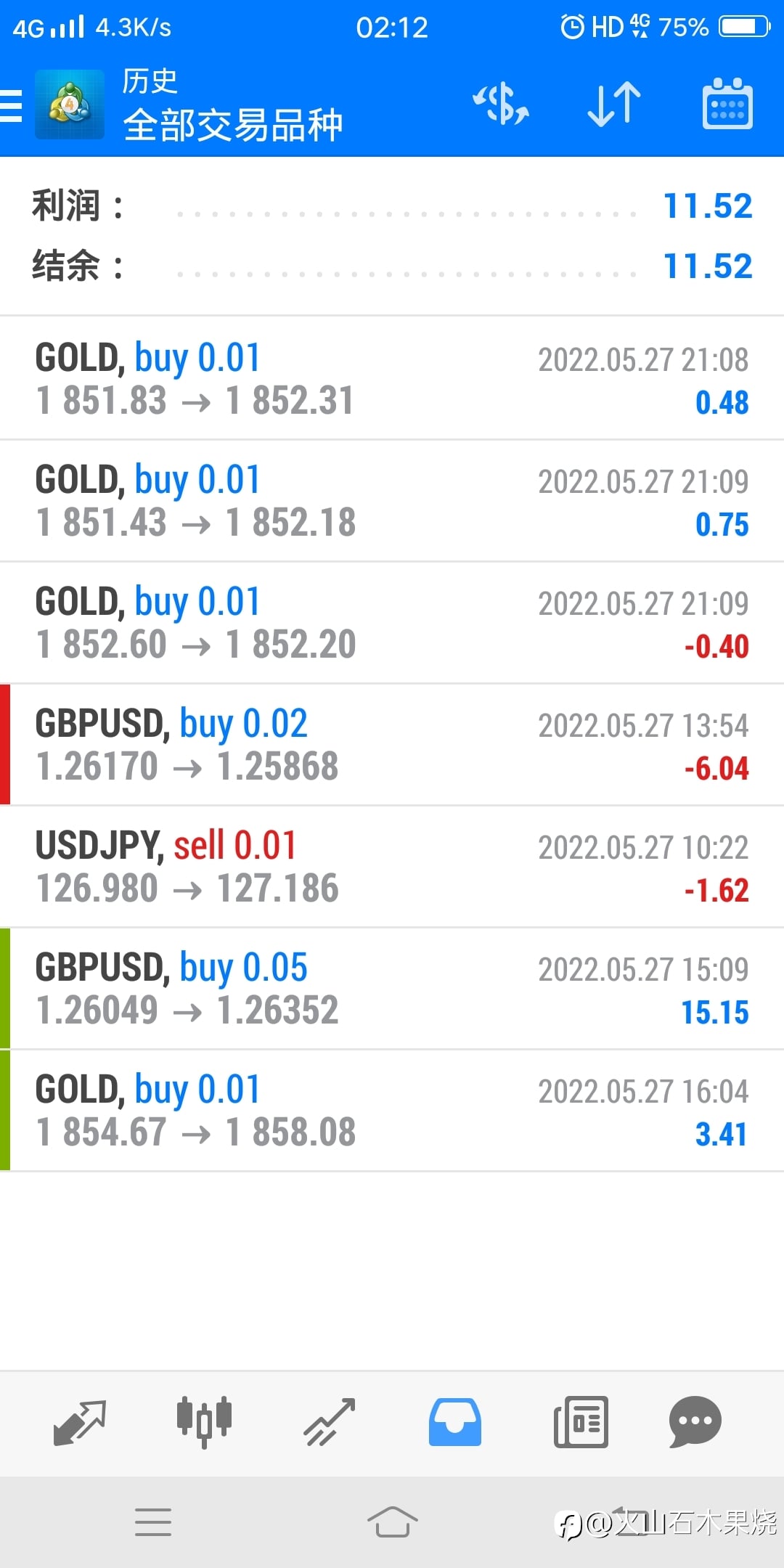
Task: Open the hamburger side menu
Action: pyautogui.click(x=13, y=106)
